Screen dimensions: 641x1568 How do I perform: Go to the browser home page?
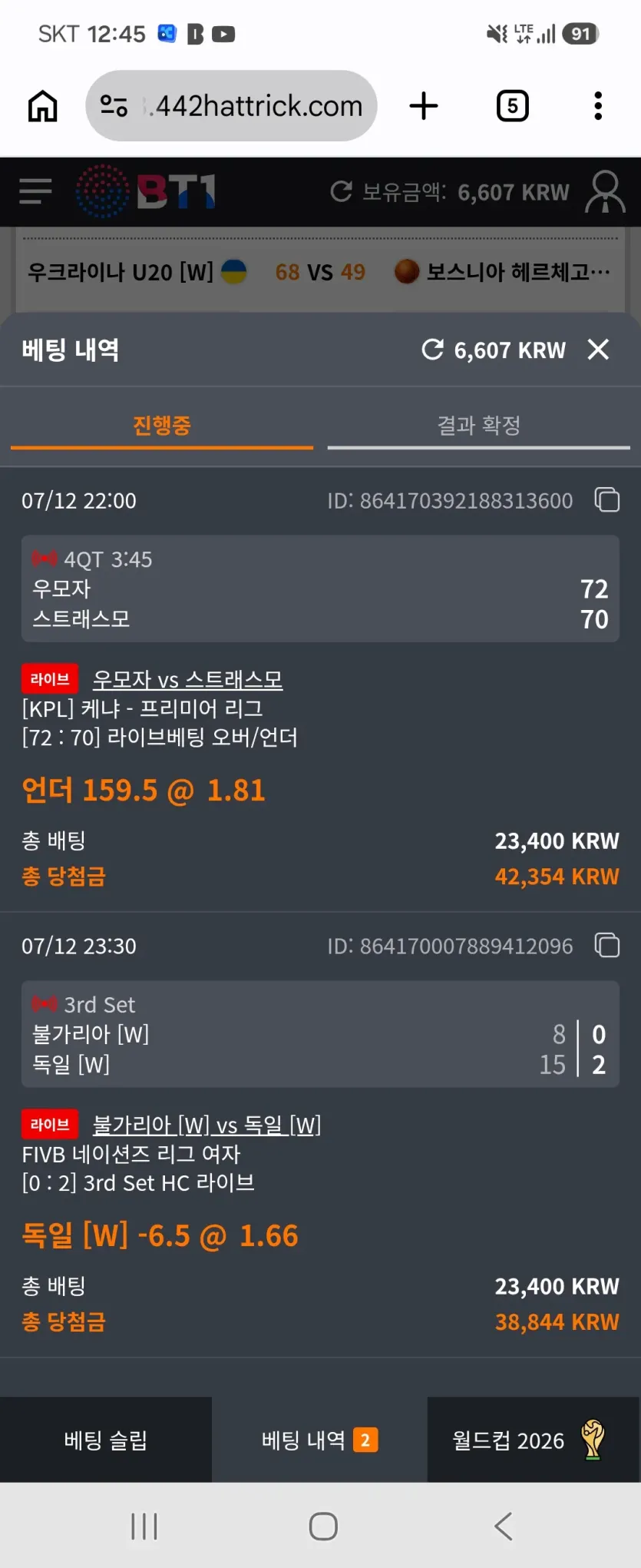click(x=43, y=106)
